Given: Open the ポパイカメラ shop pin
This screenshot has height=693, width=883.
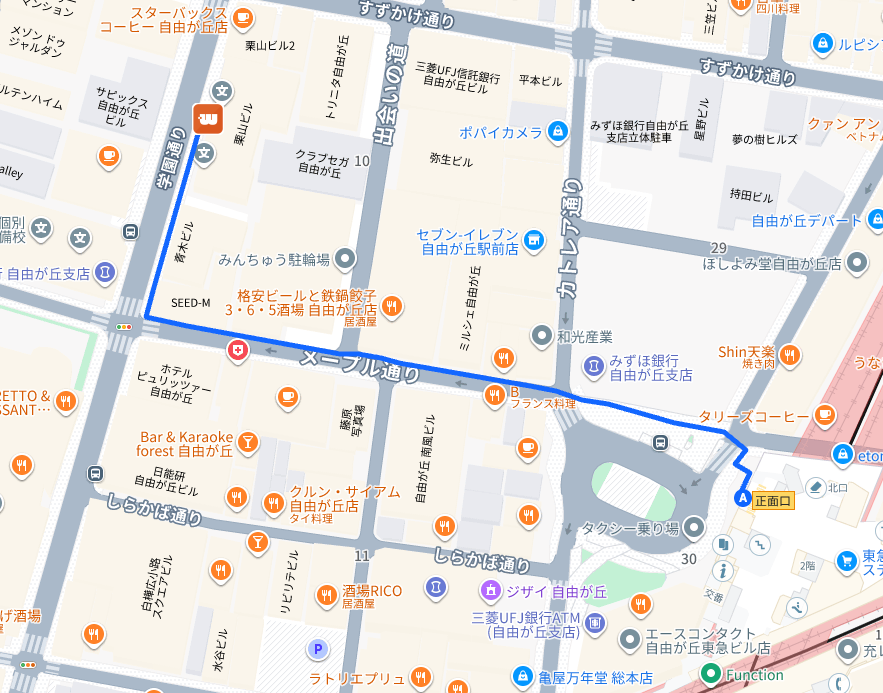Looking at the screenshot, I should tap(558, 131).
